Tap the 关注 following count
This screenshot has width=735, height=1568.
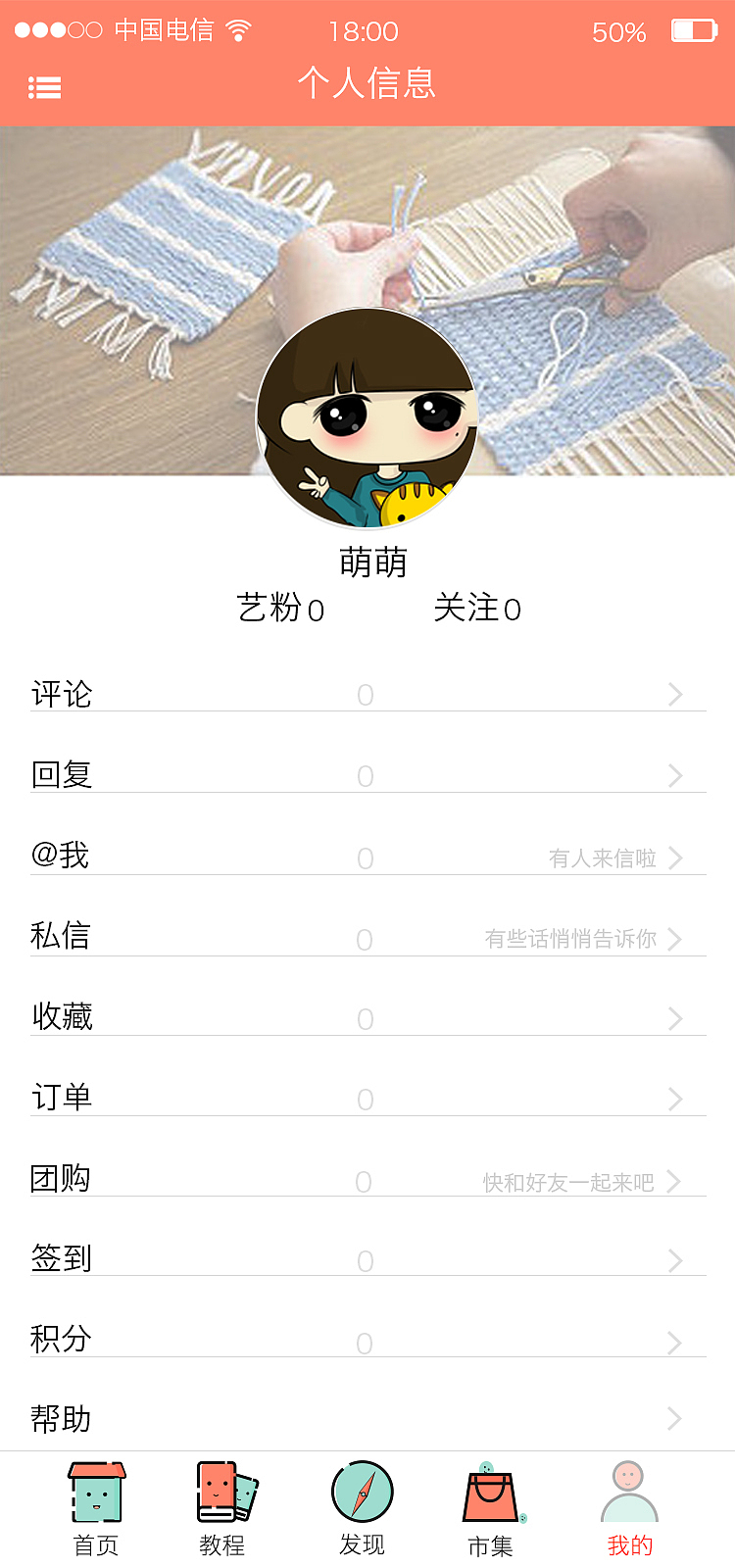[479, 608]
